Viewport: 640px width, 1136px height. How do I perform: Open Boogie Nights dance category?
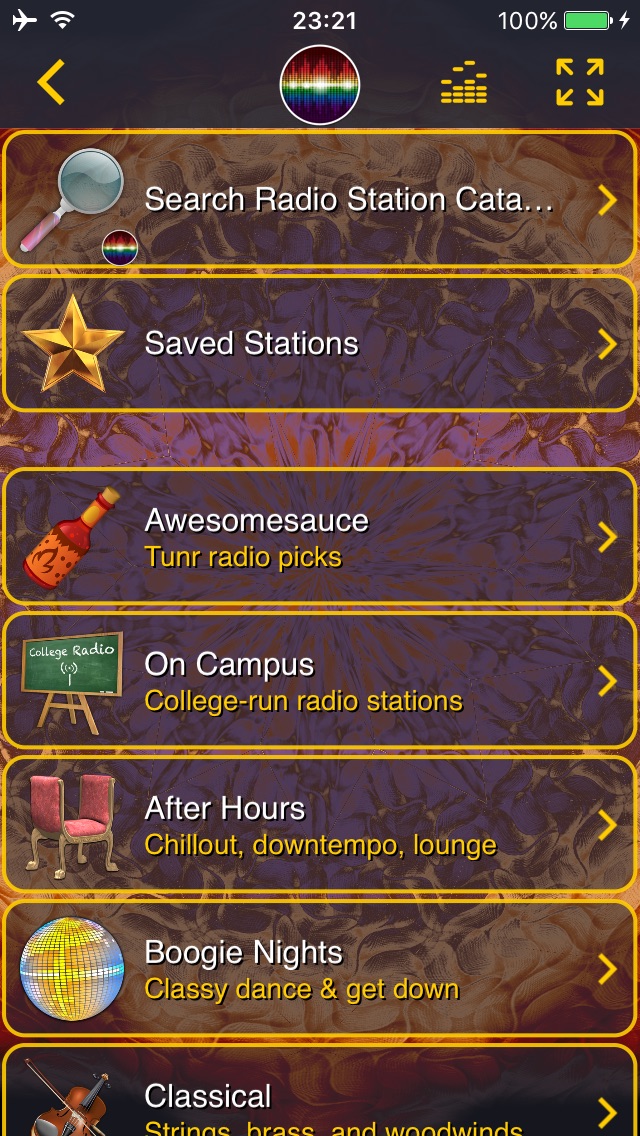pos(320,969)
